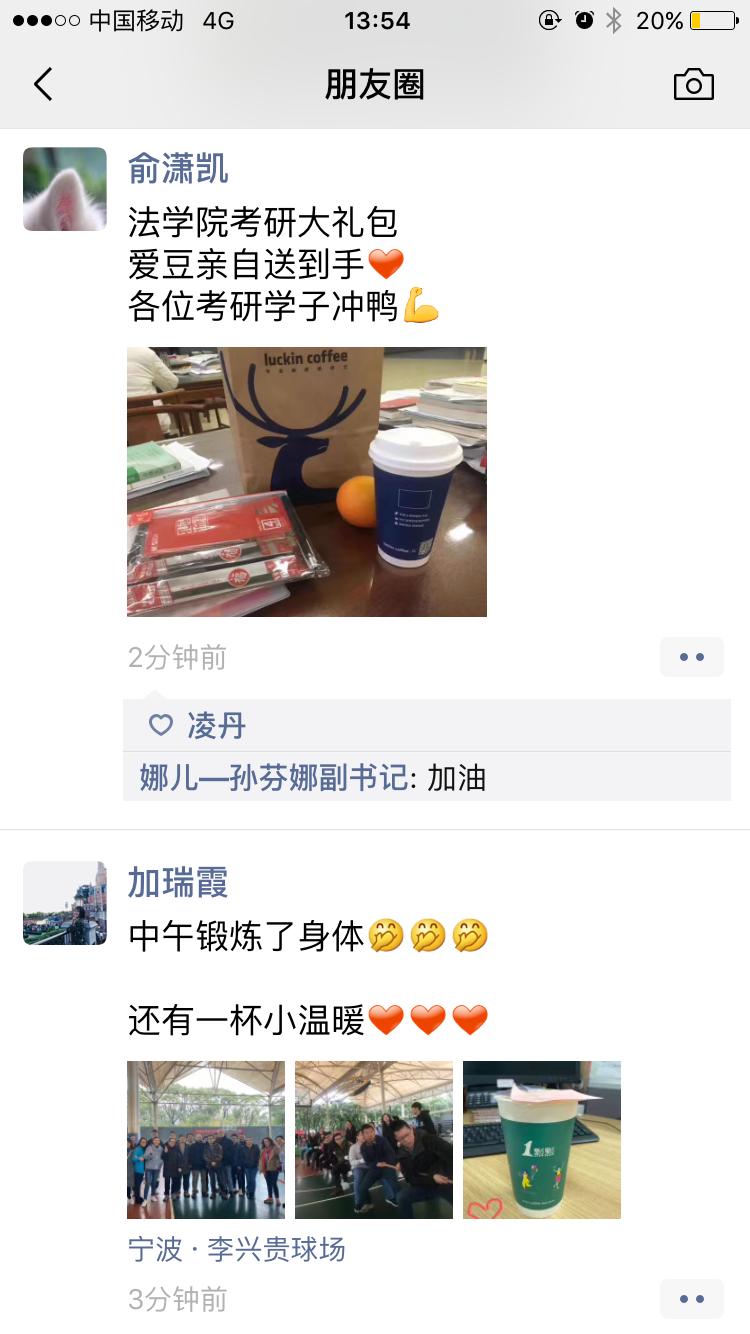The image size is (750, 1334).
Task: Open 俞潇凯's profile avatar
Action: click(65, 189)
